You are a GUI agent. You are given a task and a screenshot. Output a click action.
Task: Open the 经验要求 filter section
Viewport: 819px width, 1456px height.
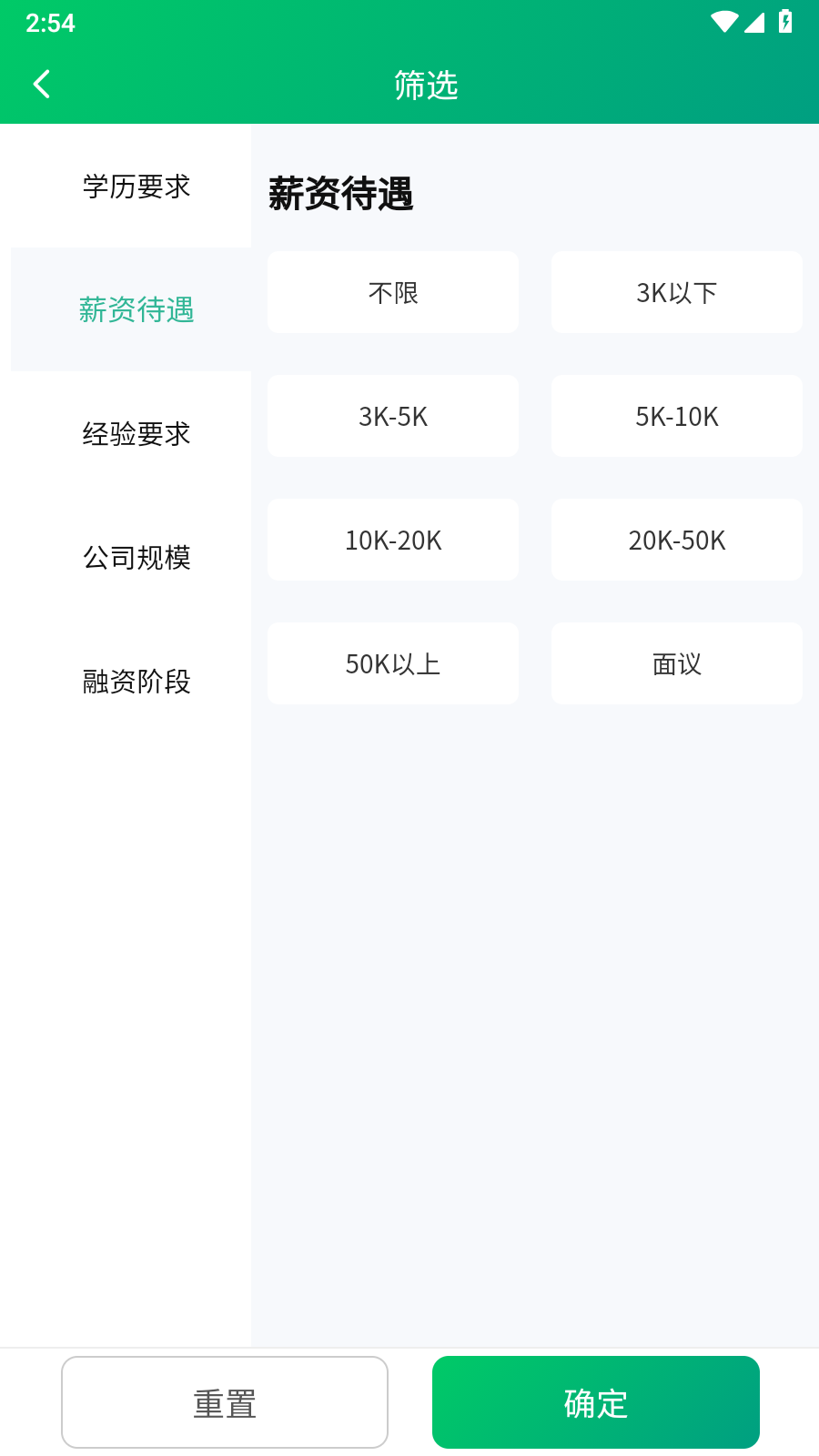(x=136, y=434)
